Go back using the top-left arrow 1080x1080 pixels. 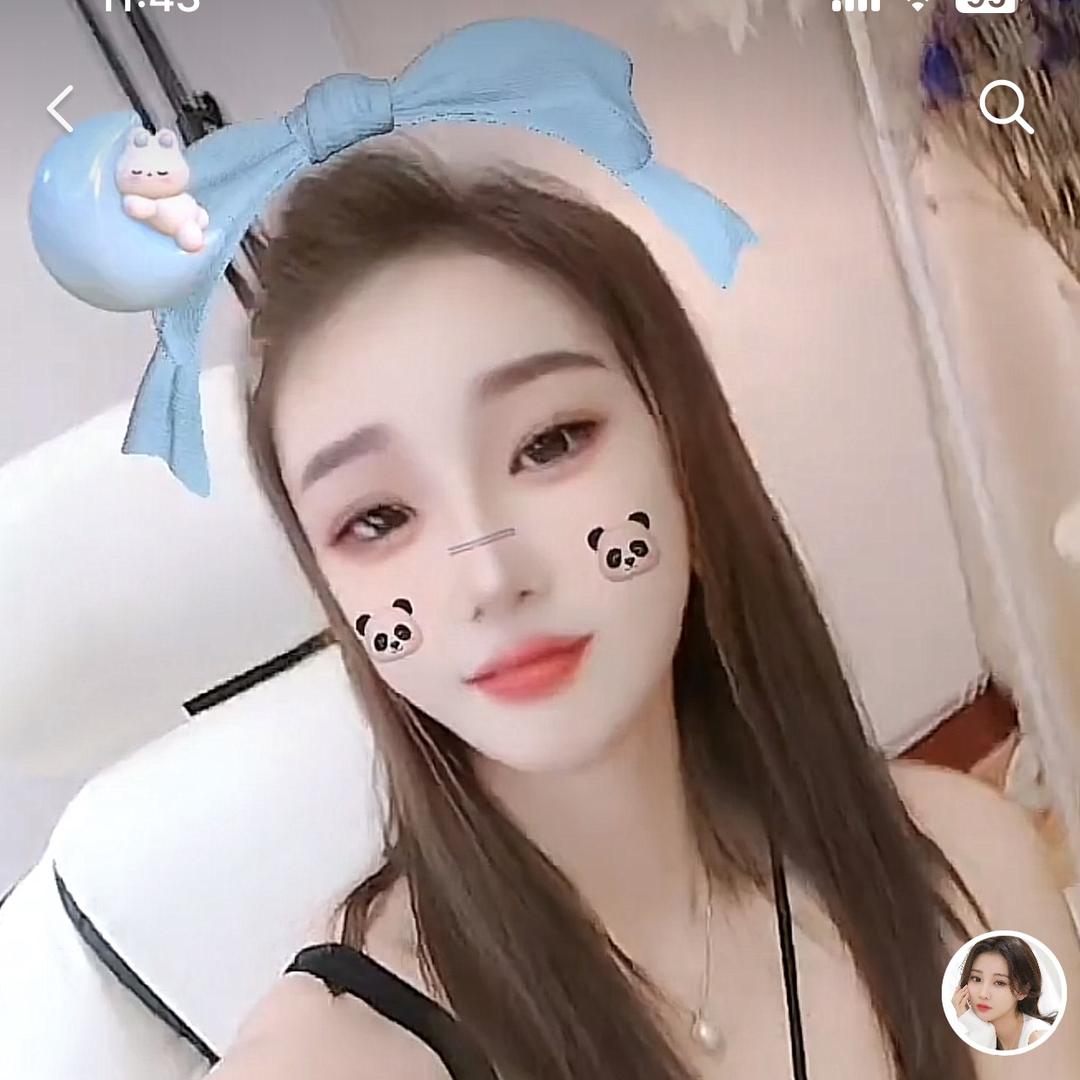(61, 109)
